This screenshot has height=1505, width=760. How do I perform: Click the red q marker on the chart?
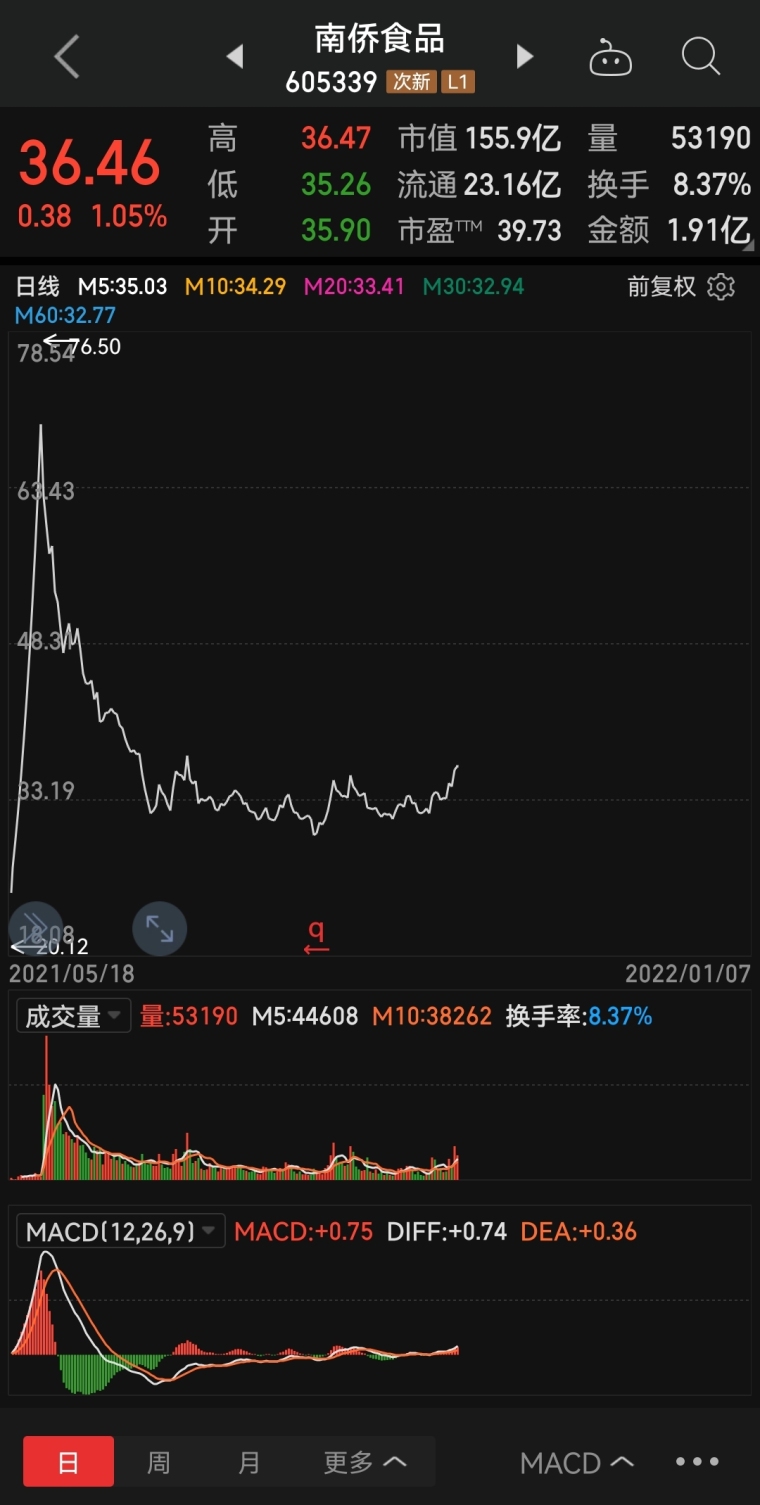[x=316, y=931]
